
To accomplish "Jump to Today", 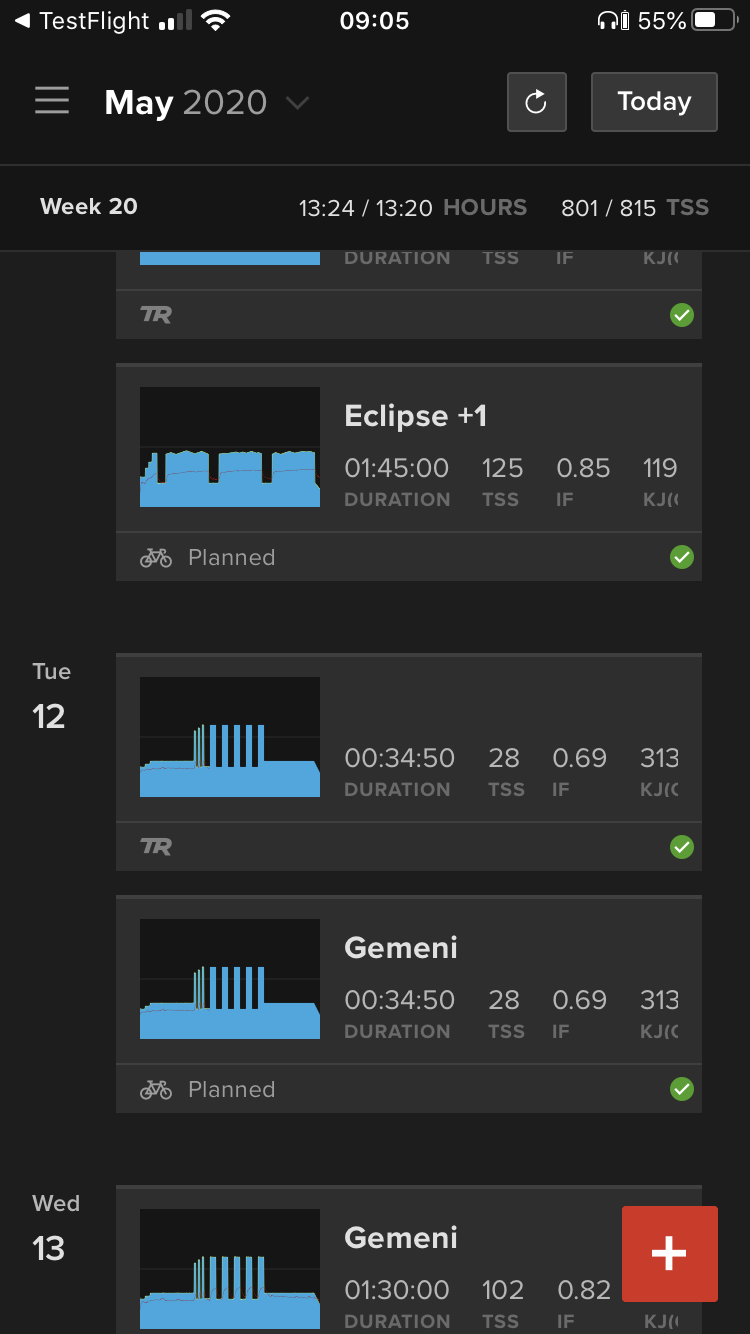I will click(654, 102).
